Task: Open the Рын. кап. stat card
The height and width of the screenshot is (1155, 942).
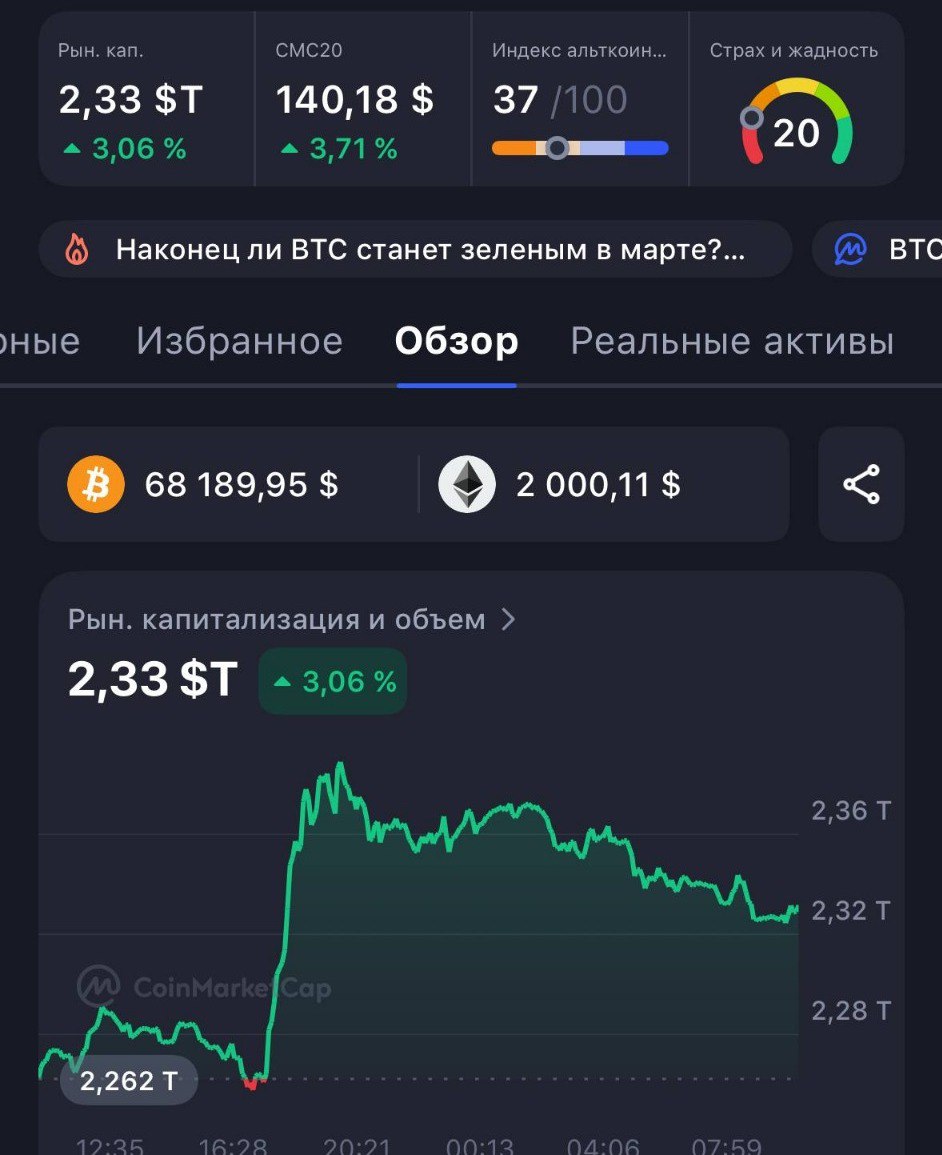Action: [x=146, y=100]
